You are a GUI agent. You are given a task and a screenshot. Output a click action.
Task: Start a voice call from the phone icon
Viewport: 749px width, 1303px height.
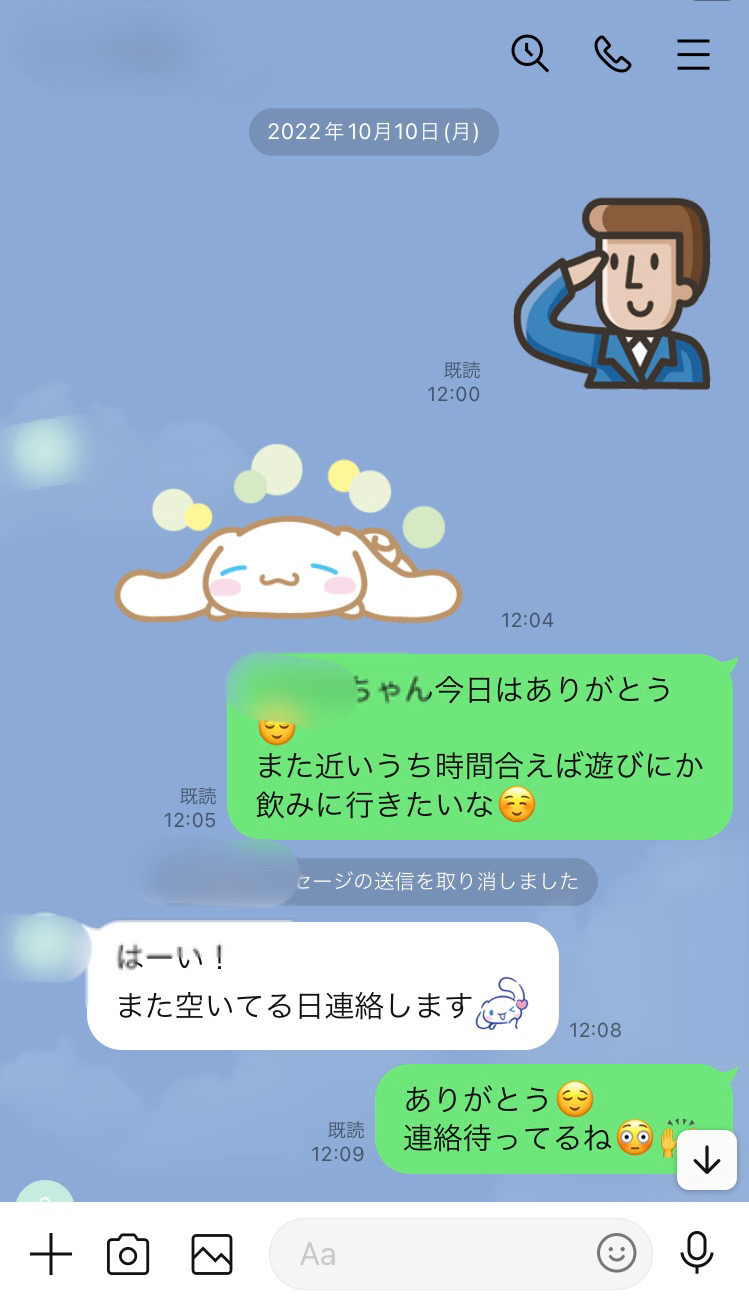click(612, 54)
